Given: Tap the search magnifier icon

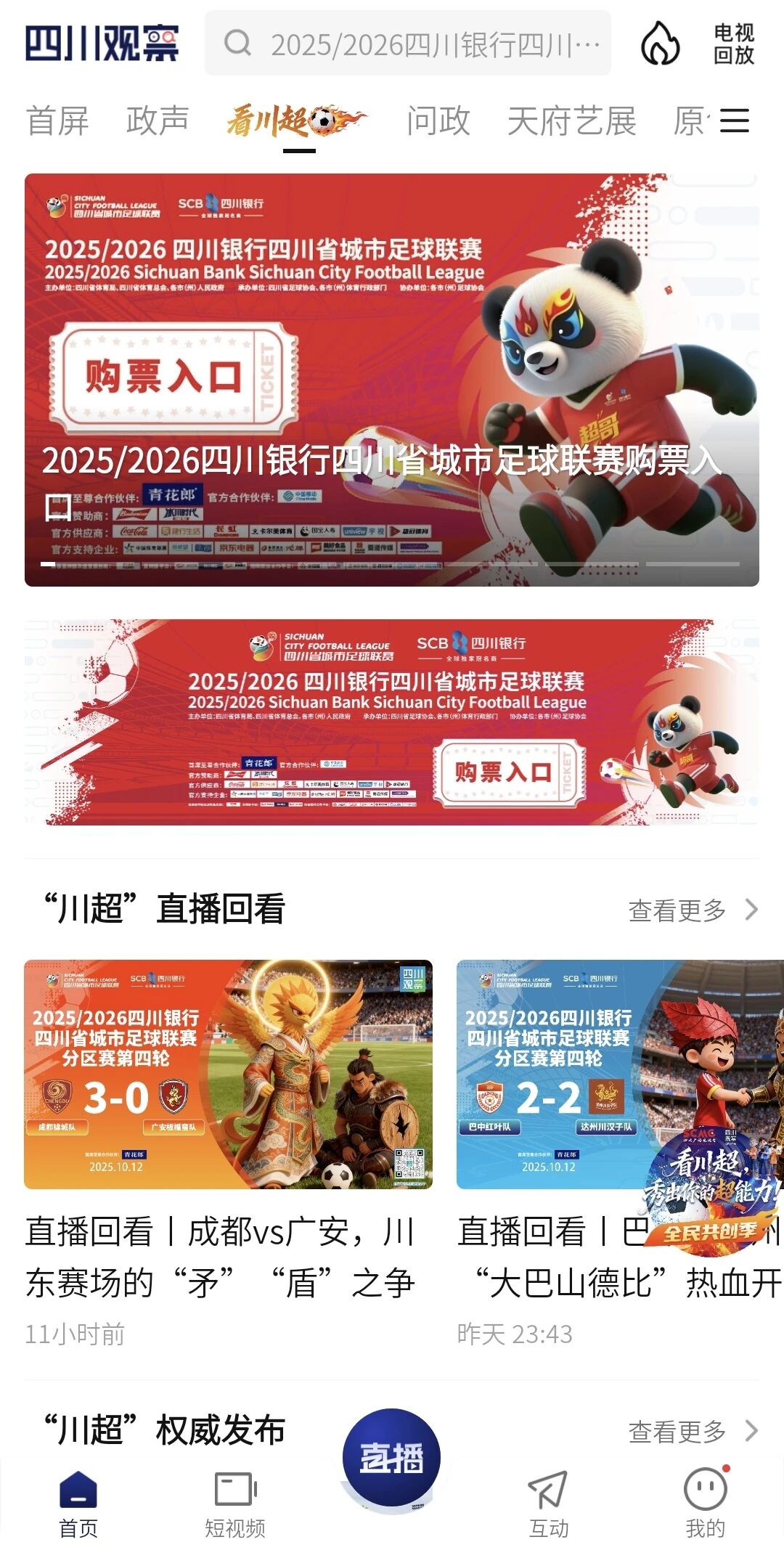Looking at the screenshot, I should [237, 45].
